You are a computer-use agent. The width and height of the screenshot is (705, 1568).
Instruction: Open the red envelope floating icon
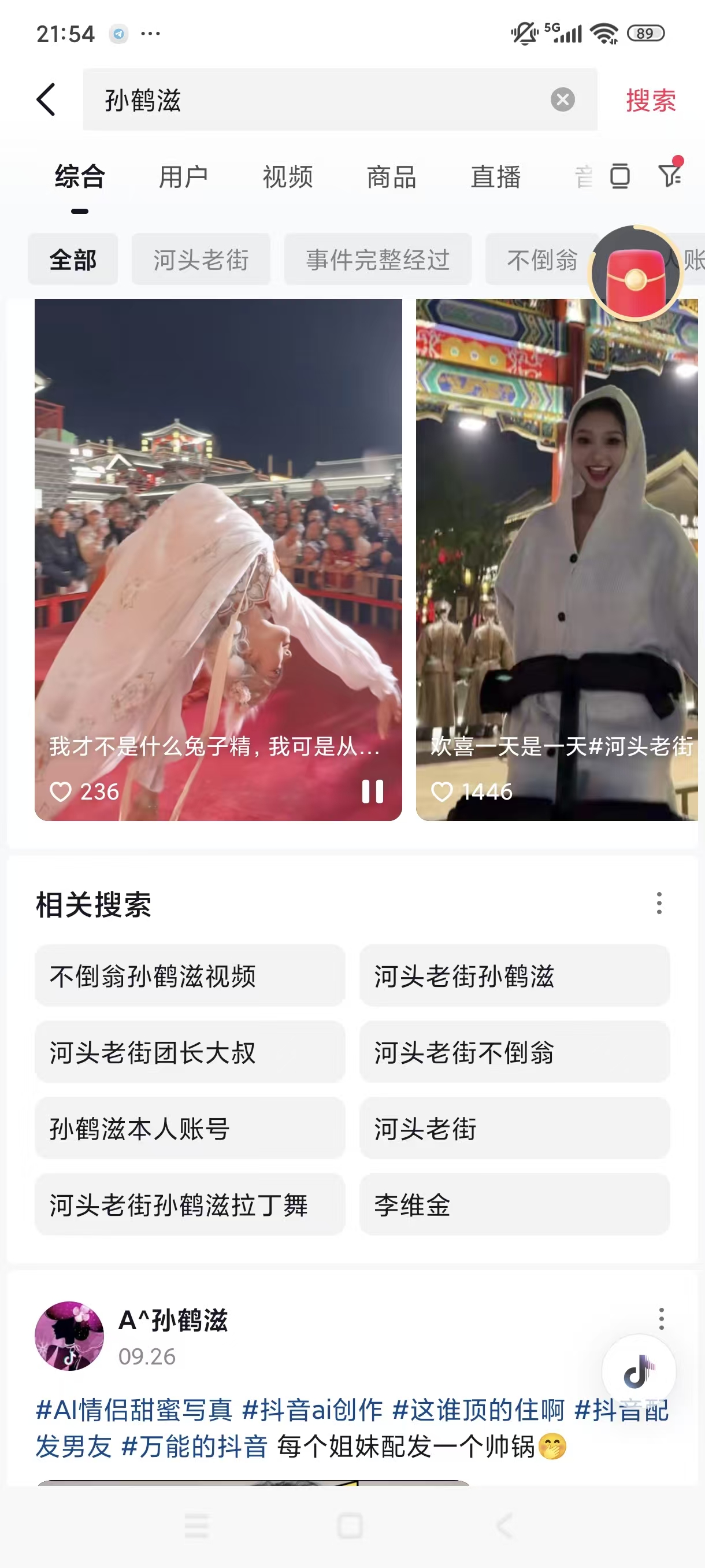pyautogui.click(x=635, y=274)
